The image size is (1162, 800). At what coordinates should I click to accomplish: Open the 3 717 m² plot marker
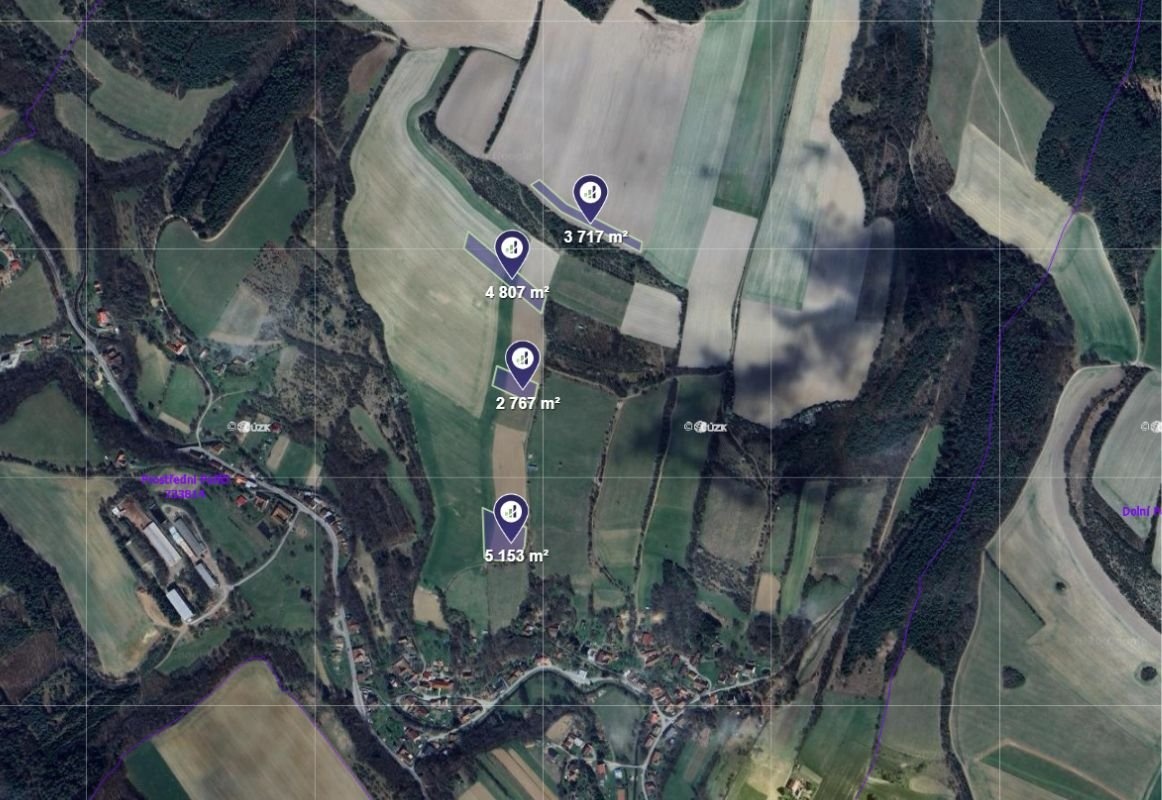pyautogui.click(x=590, y=192)
